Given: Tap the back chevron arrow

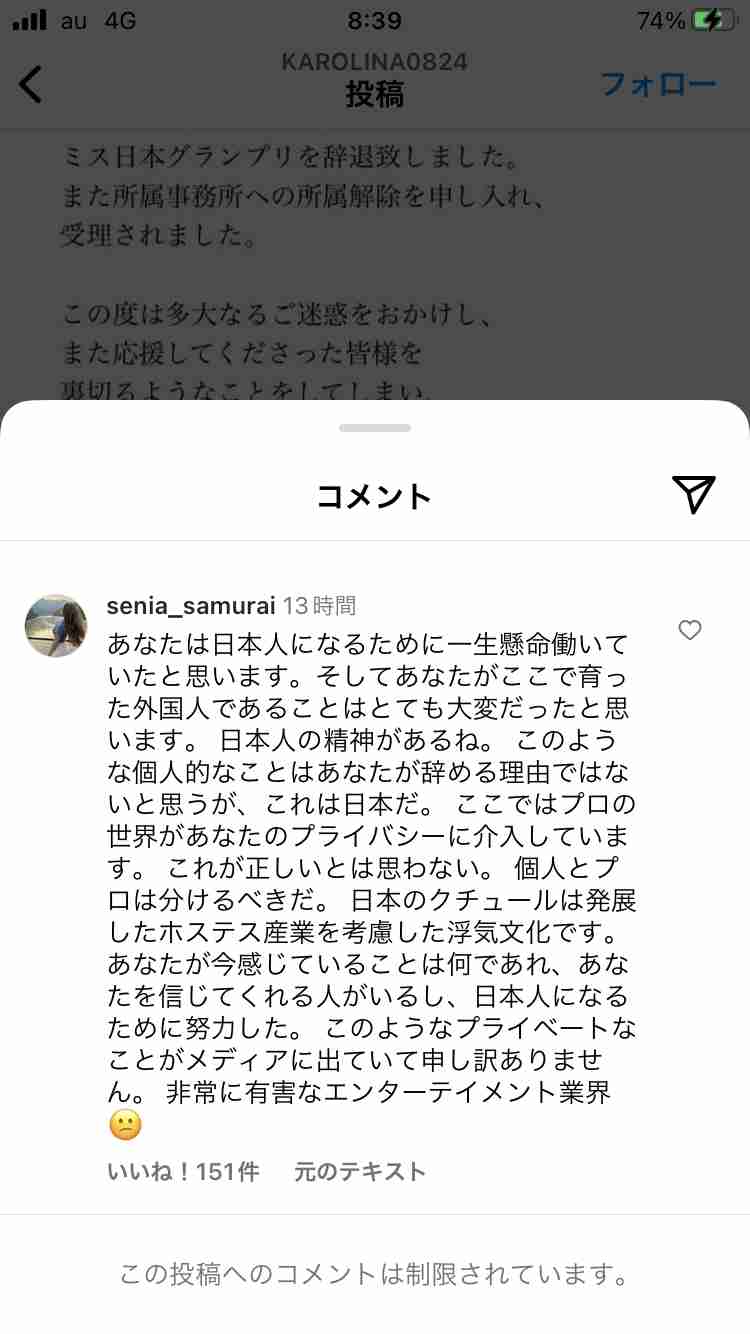Looking at the screenshot, I should pos(30,85).
